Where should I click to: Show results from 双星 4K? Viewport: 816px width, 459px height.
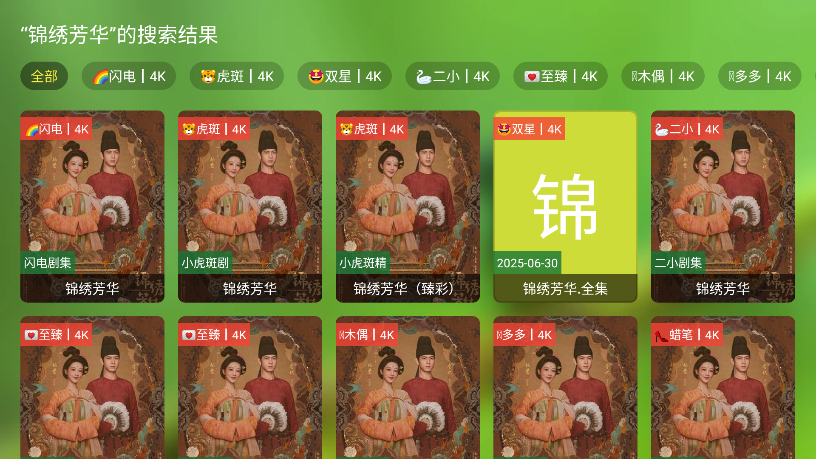(x=343, y=76)
